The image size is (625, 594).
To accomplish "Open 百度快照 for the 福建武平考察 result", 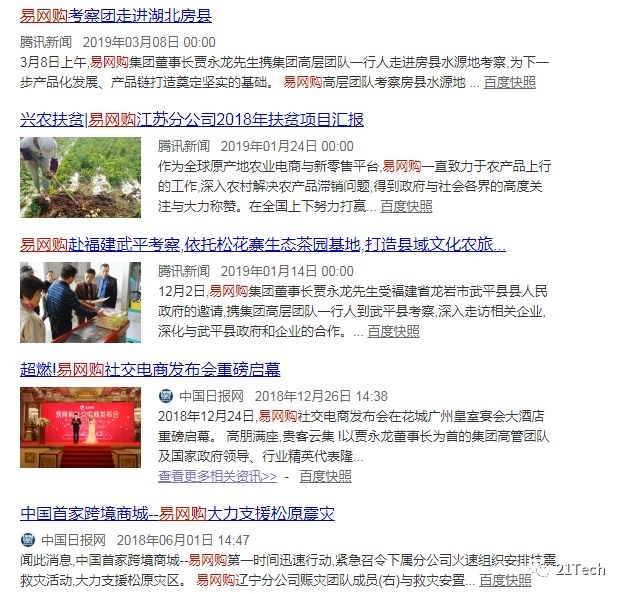I will [393, 331].
